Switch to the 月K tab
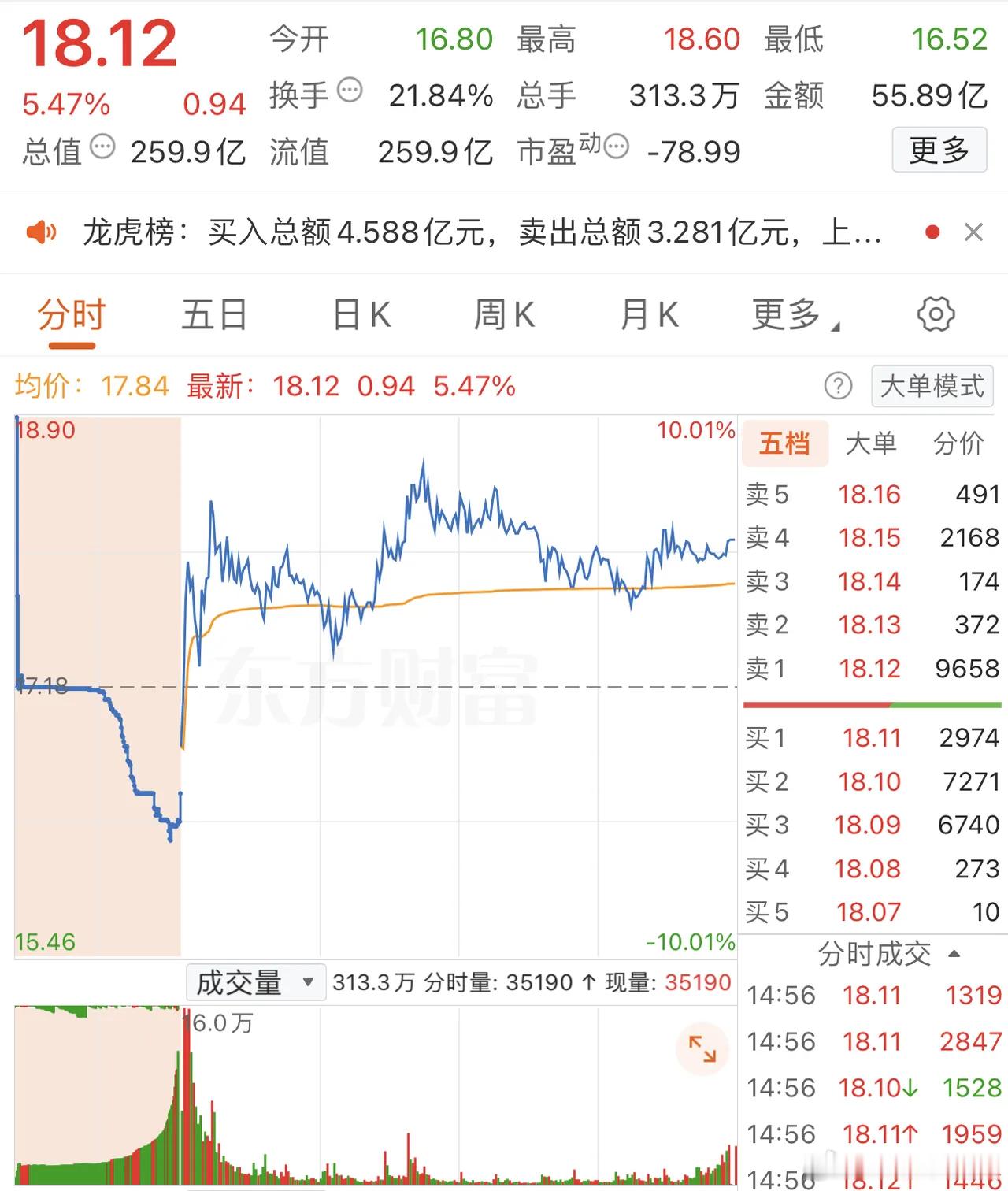The height and width of the screenshot is (1191, 1008). tap(648, 314)
